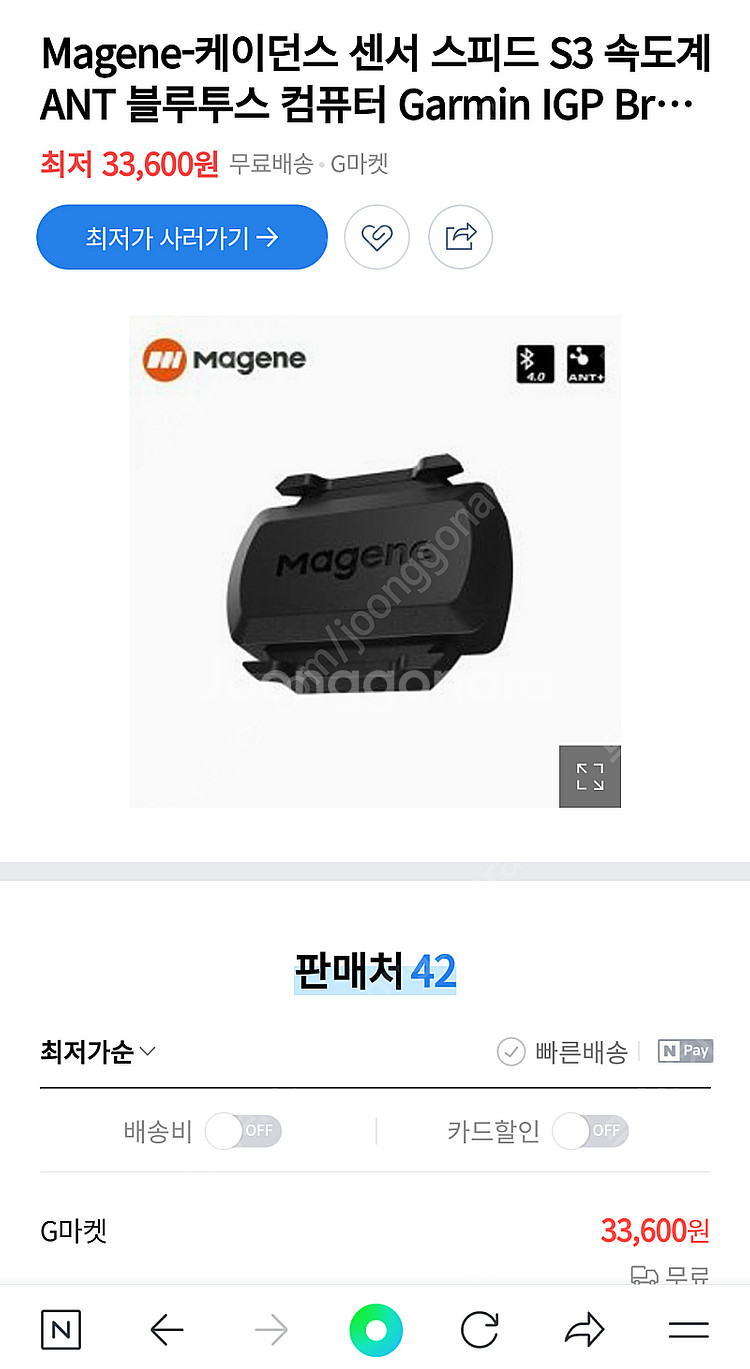The height and width of the screenshot is (1369, 750).
Task: Reload the current page
Action: tap(479, 1330)
